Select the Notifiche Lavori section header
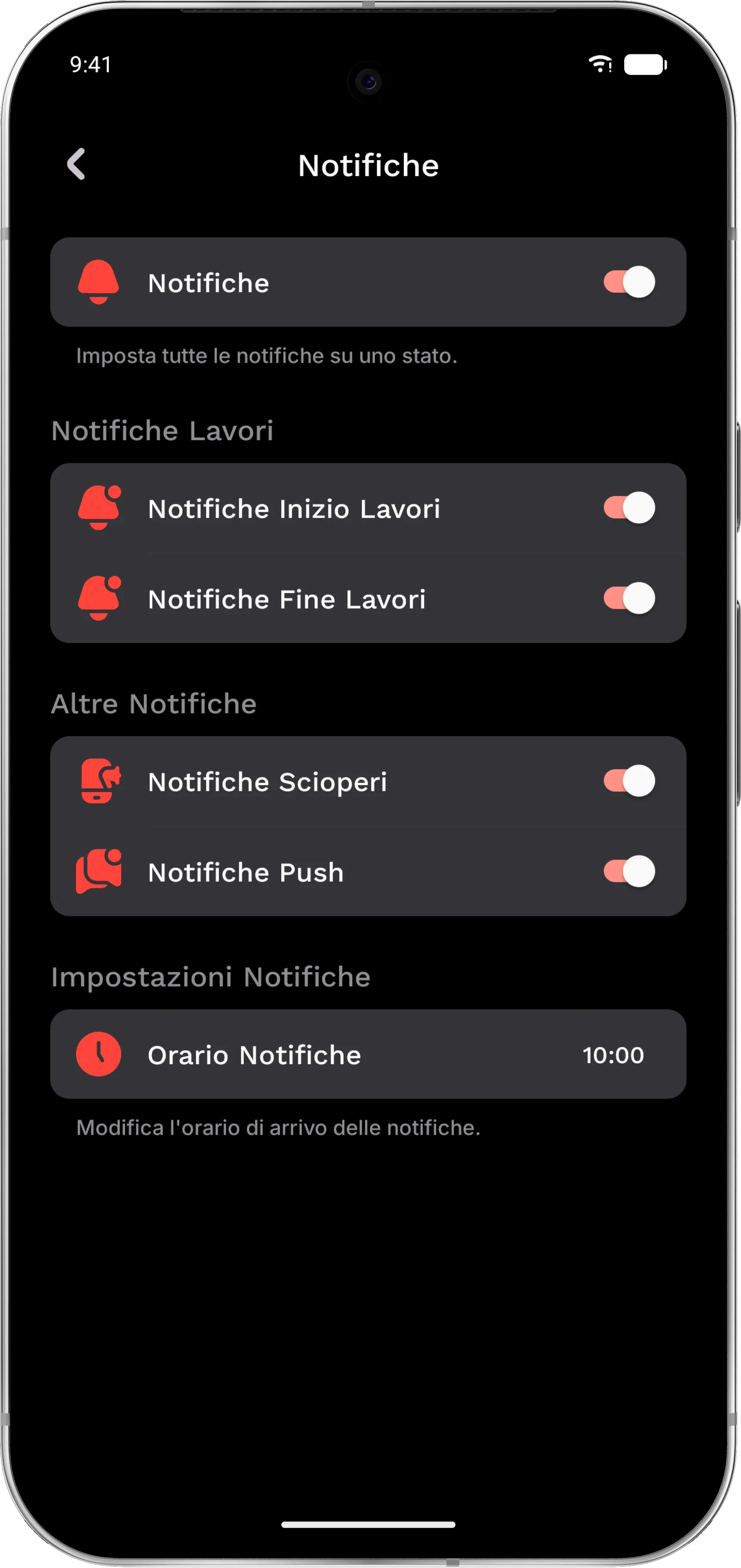This screenshot has height=1568, width=741. coord(162,430)
